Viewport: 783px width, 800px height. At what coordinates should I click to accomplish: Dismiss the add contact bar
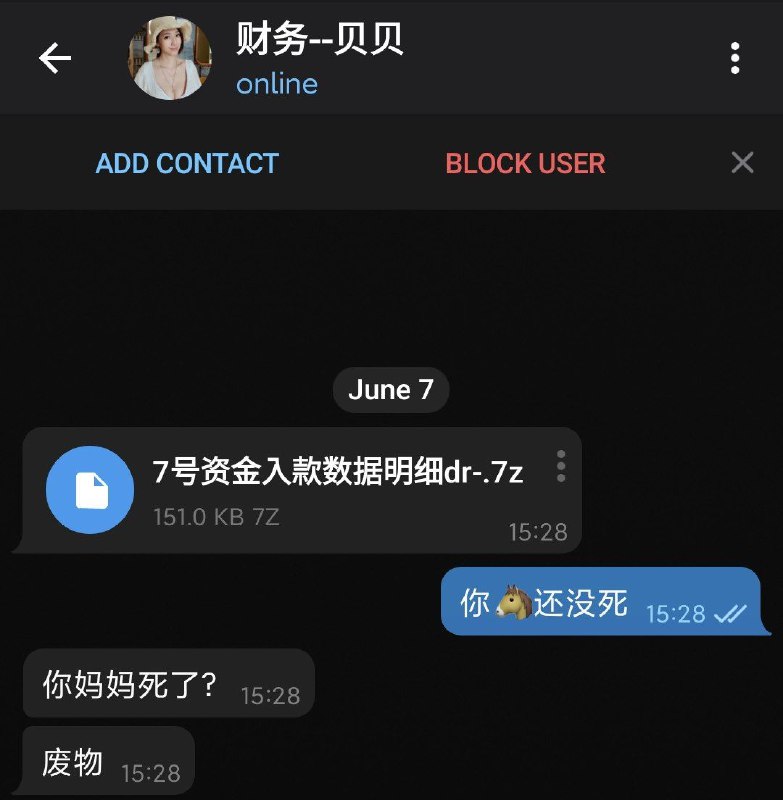742,163
